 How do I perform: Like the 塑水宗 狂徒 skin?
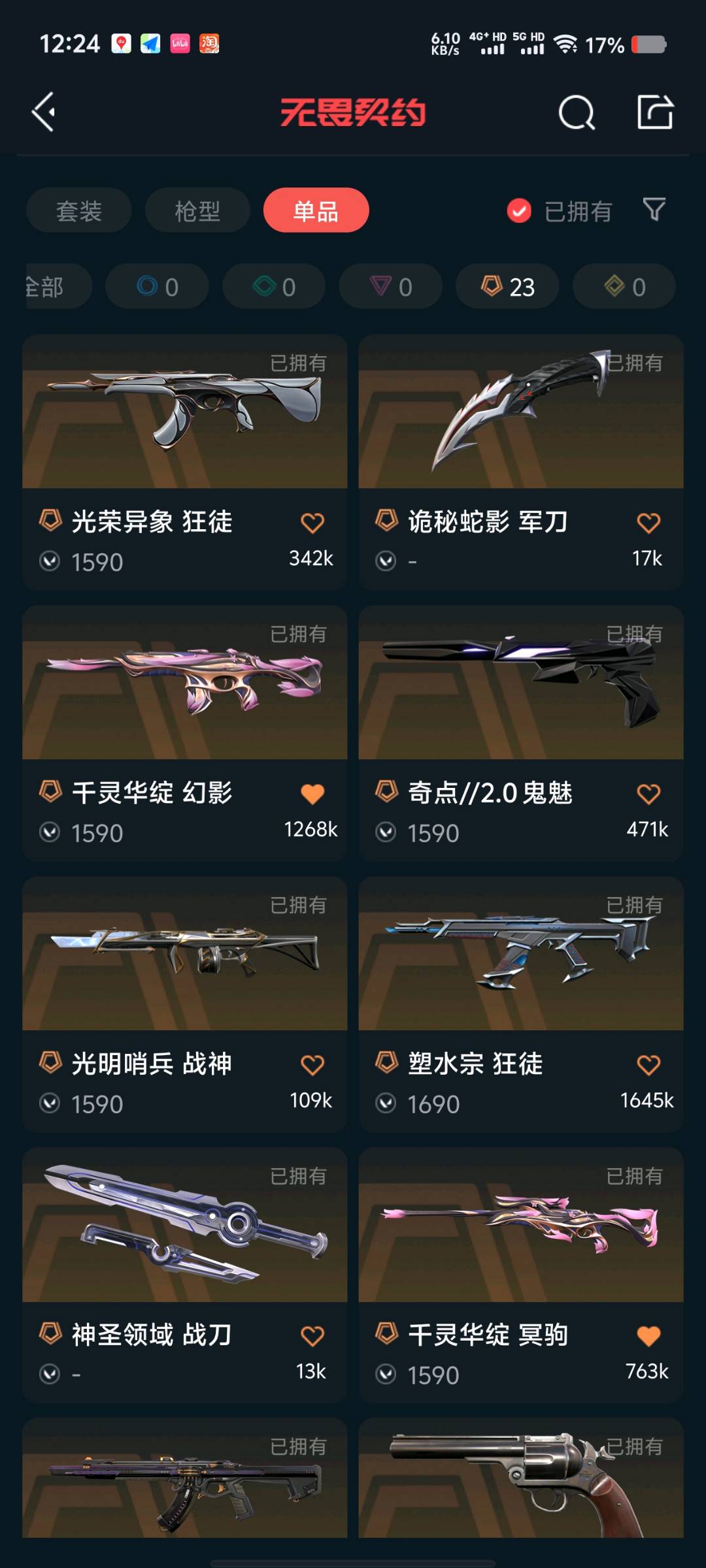648,1065
